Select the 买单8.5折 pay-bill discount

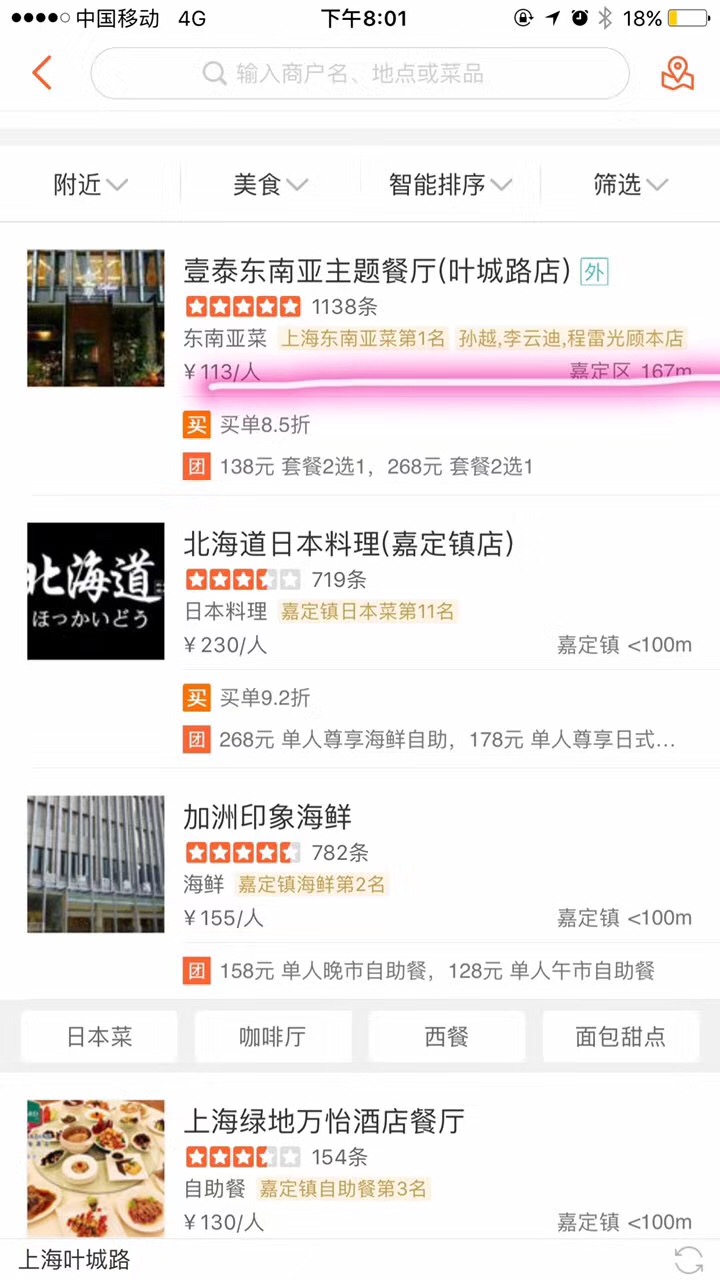[x=265, y=425]
